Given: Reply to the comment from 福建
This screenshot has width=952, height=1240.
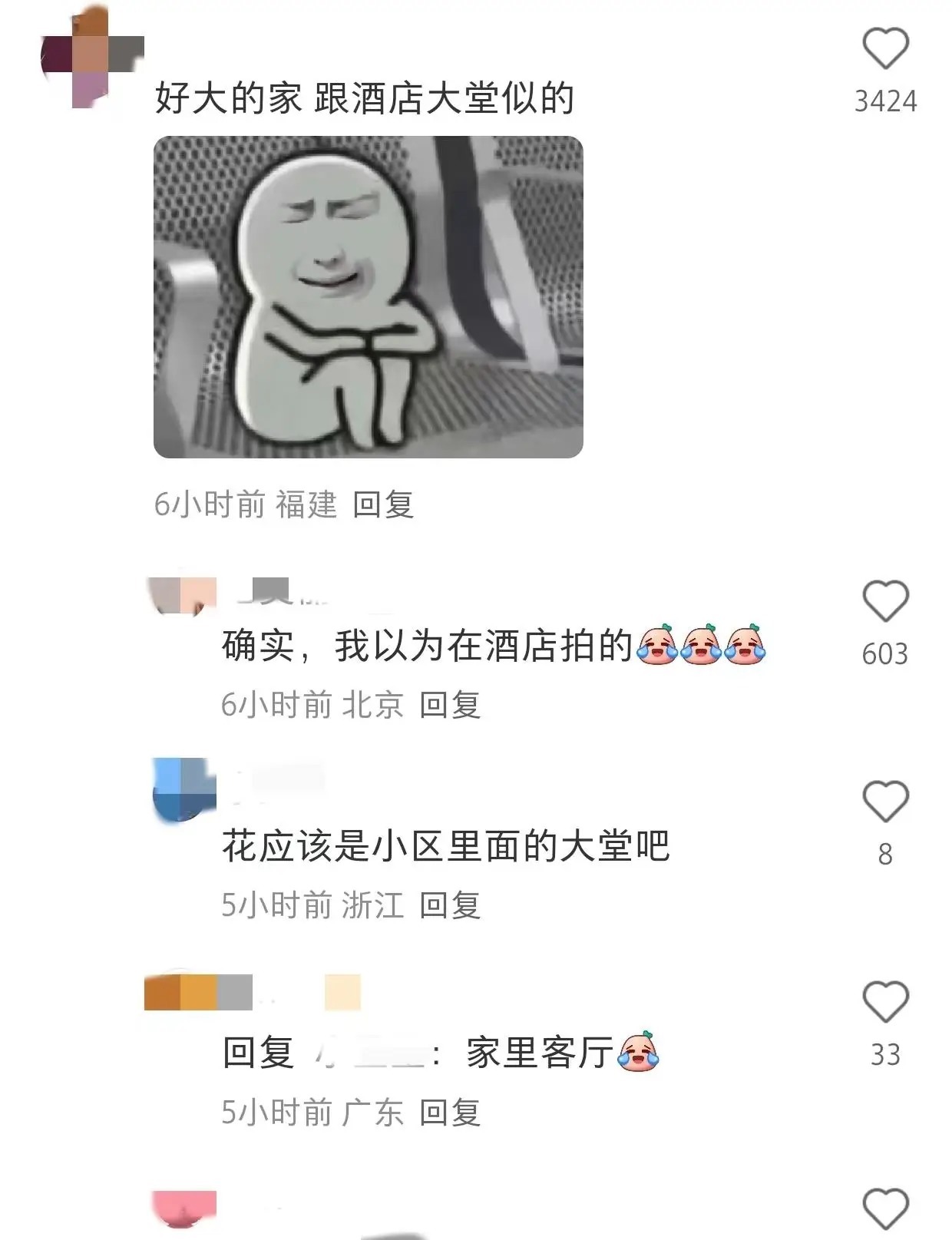Looking at the screenshot, I should tap(383, 504).
